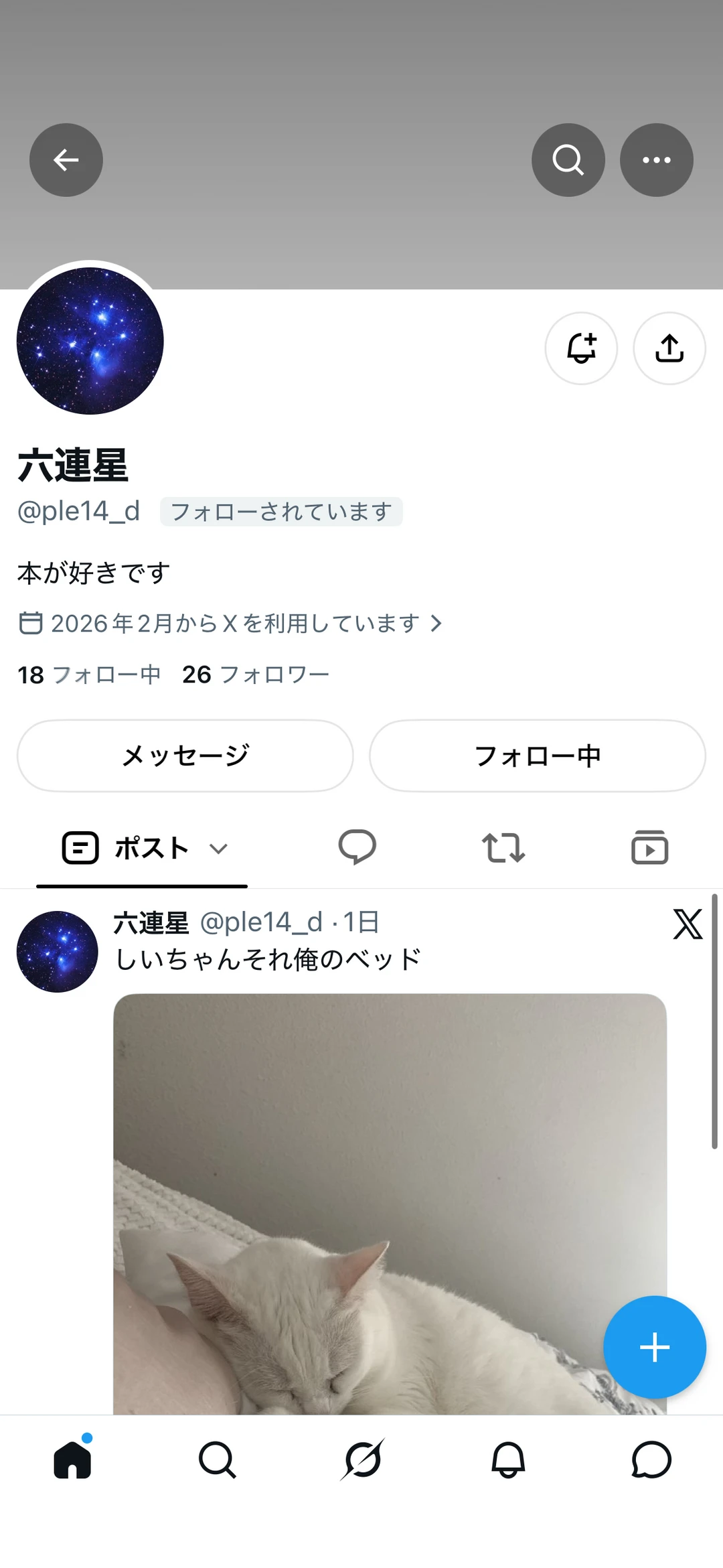Image resolution: width=723 pixels, height=1568 pixels.
Task: Switch to the media tab
Action: (x=649, y=847)
